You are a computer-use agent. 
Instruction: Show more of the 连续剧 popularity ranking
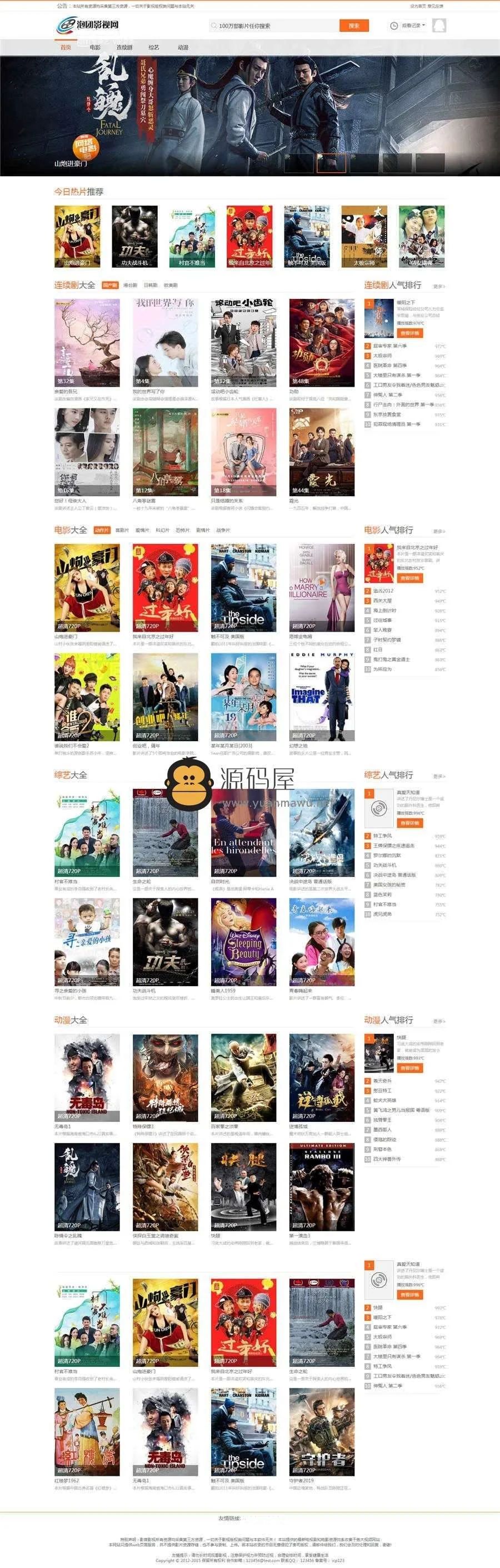(x=438, y=286)
